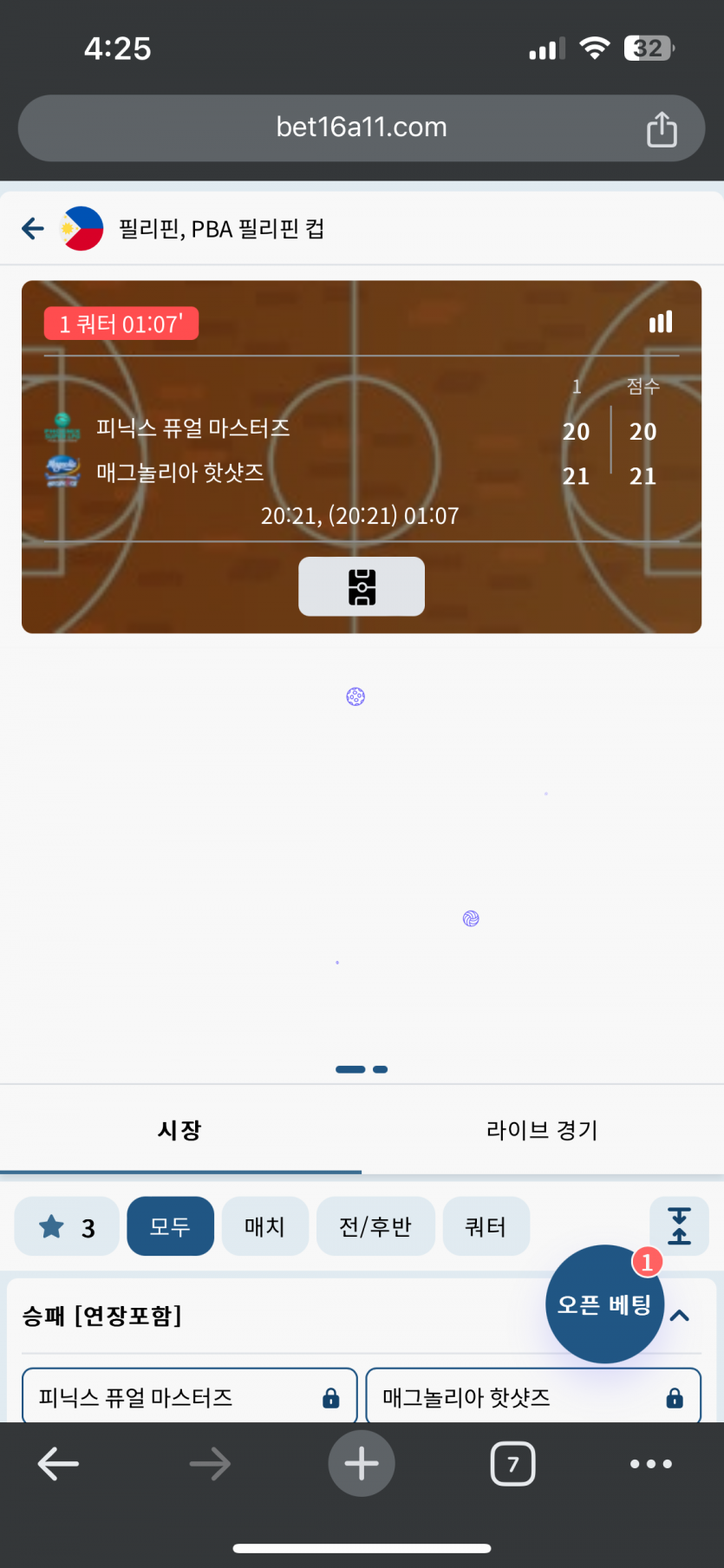Select the 시장 tab
This screenshot has width=724, height=1568.
click(x=179, y=1130)
